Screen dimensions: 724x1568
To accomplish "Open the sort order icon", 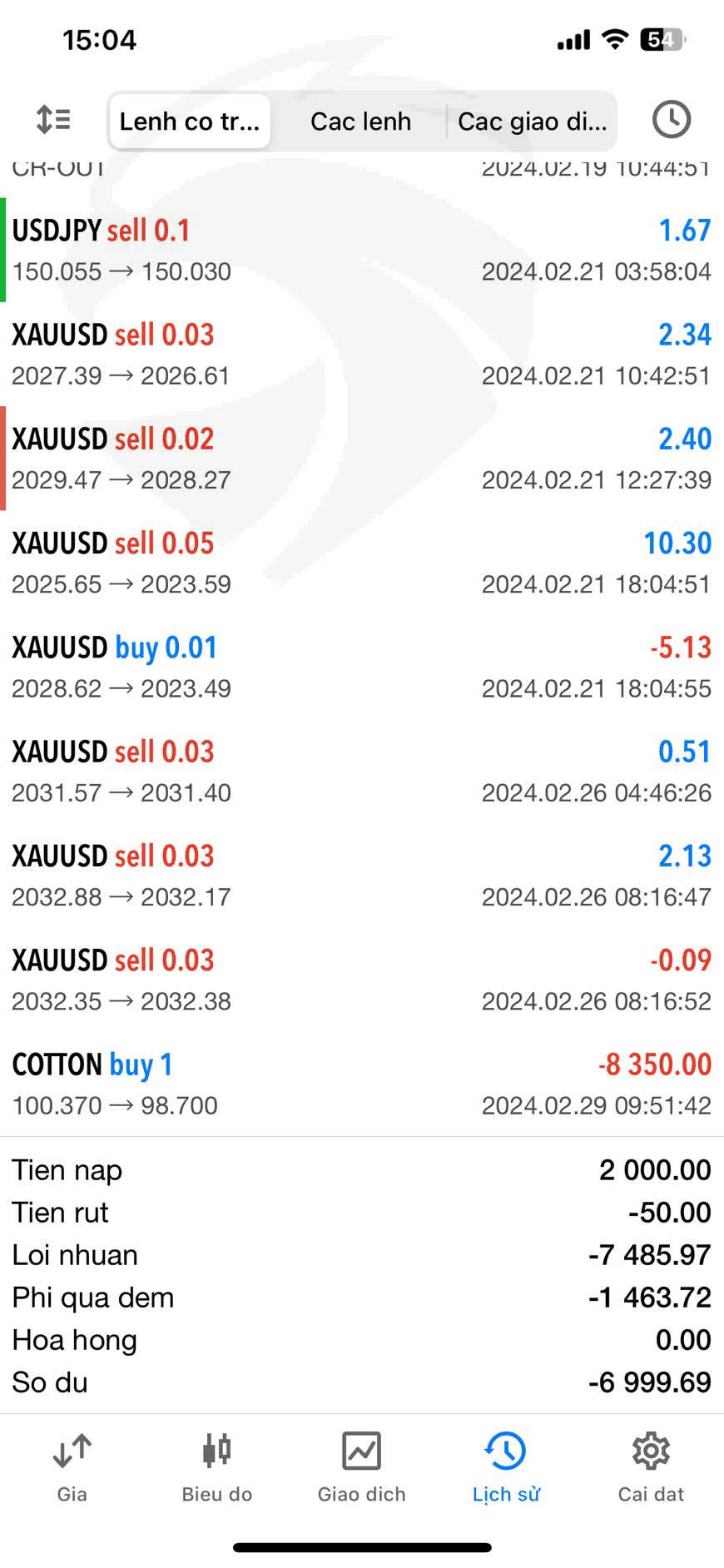I will click(x=53, y=120).
